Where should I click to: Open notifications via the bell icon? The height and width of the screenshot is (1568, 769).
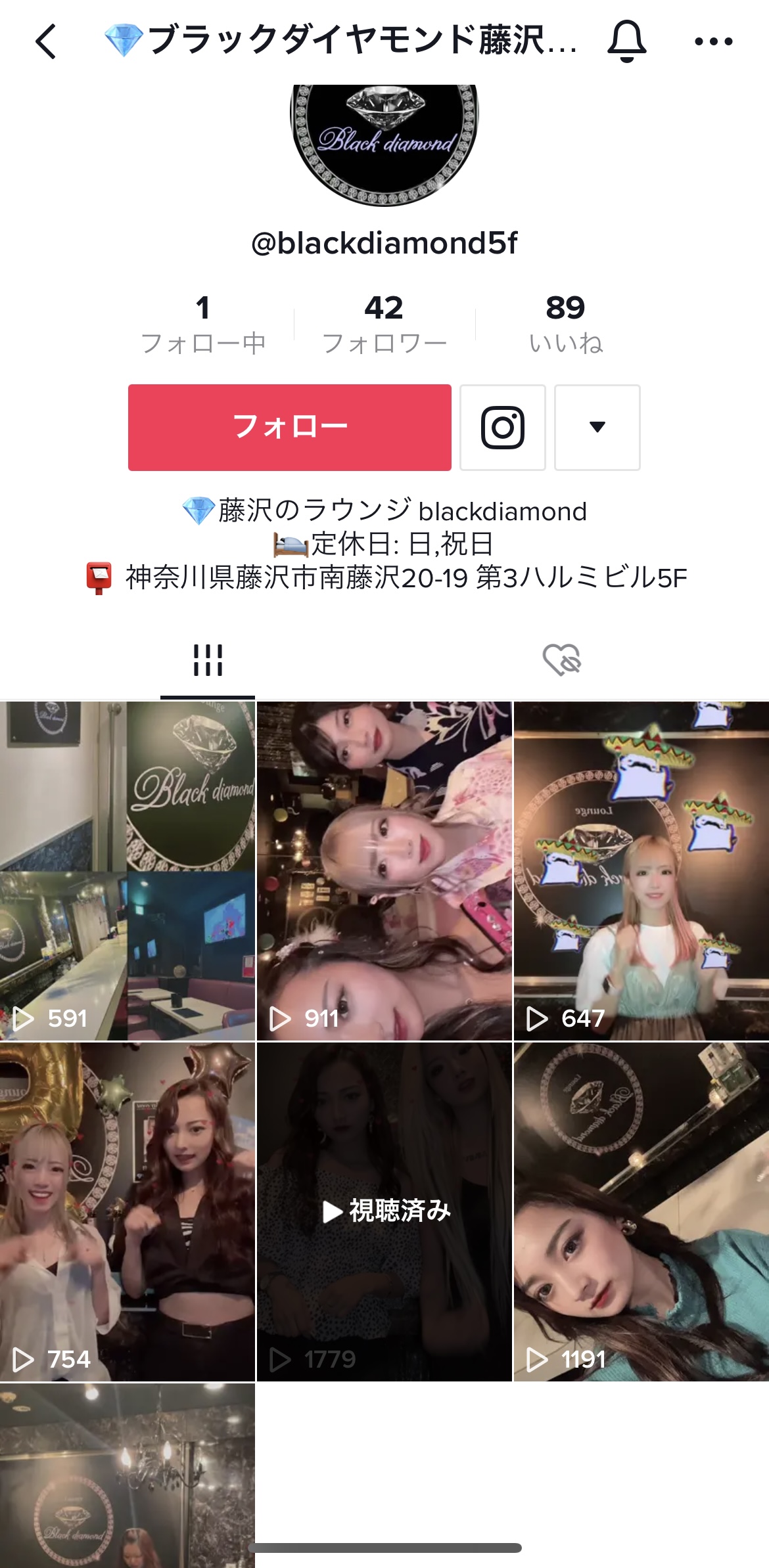click(x=626, y=41)
